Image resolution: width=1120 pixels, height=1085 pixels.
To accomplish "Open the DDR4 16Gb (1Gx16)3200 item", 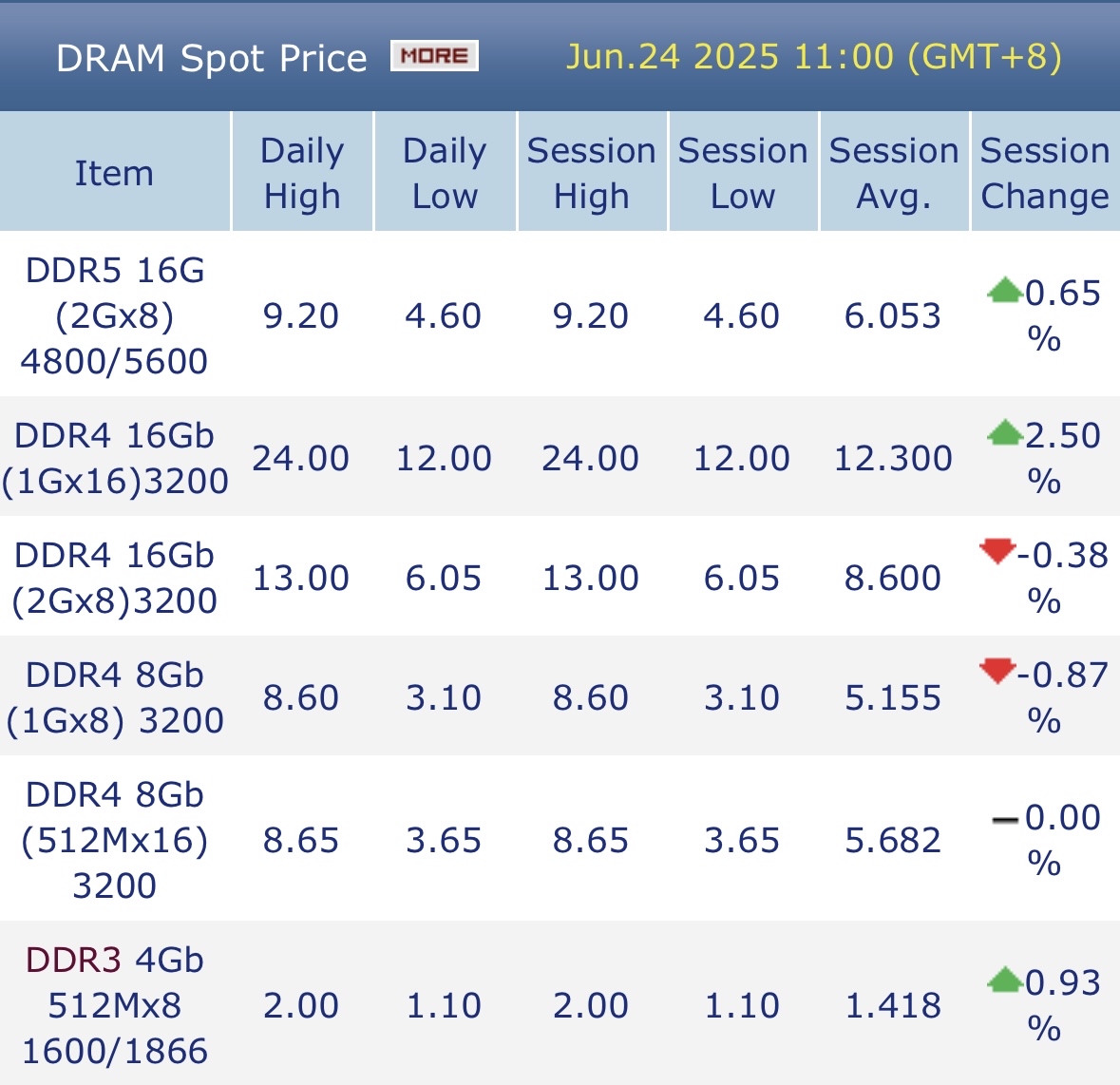I will pos(114,458).
